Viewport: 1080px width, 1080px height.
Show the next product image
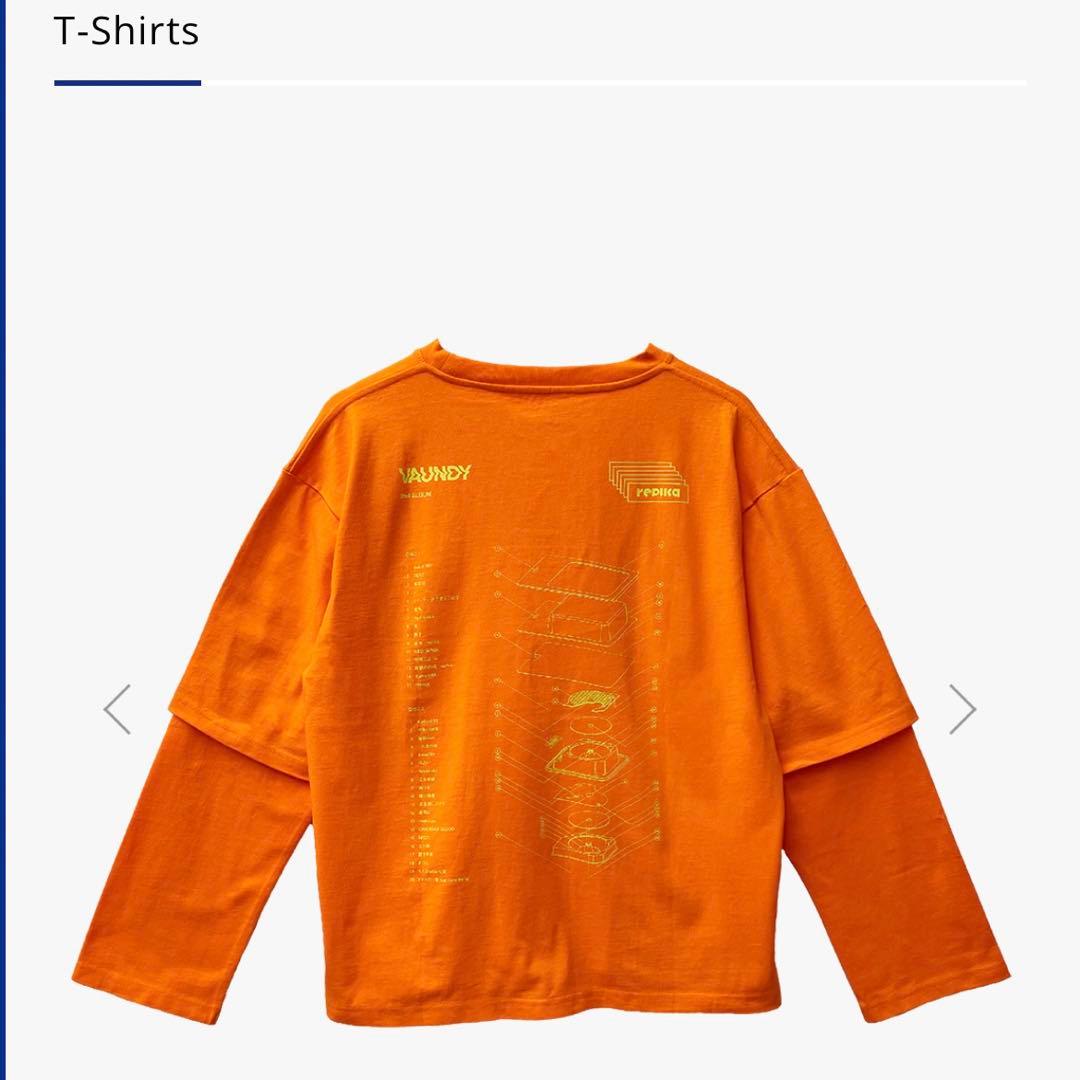tap(961, 709)
